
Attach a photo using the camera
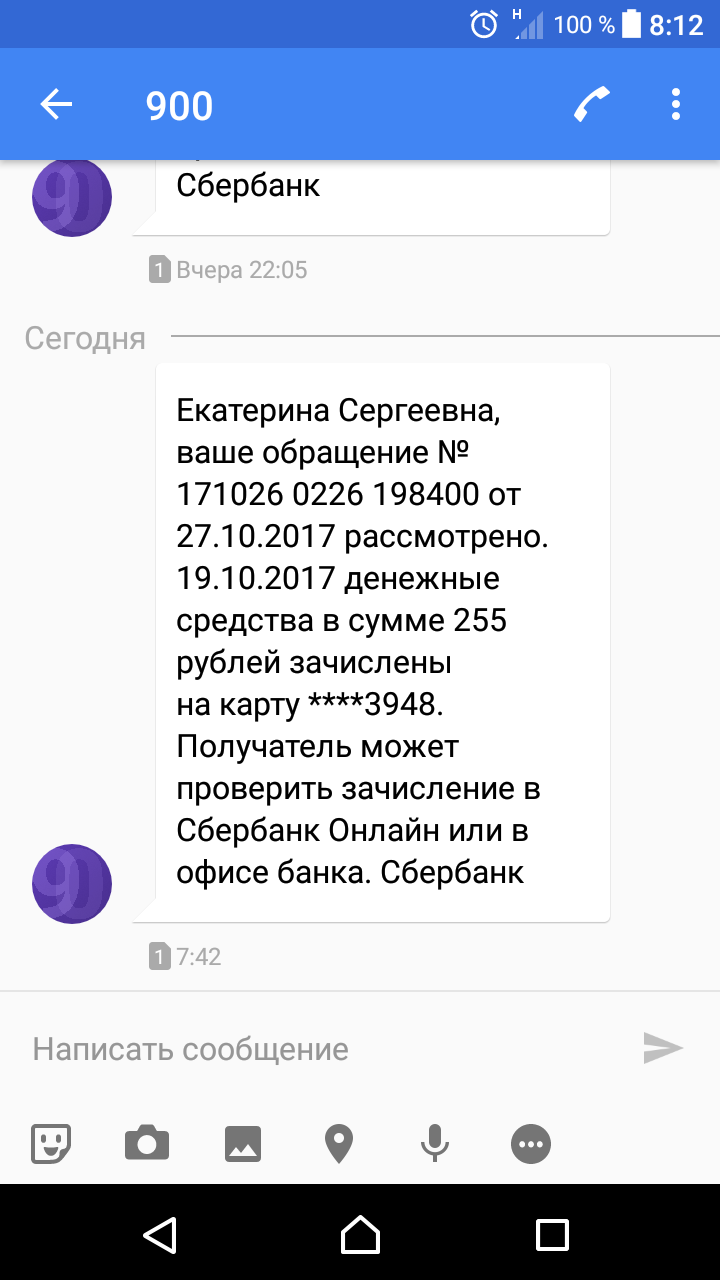coord(147,1143)
